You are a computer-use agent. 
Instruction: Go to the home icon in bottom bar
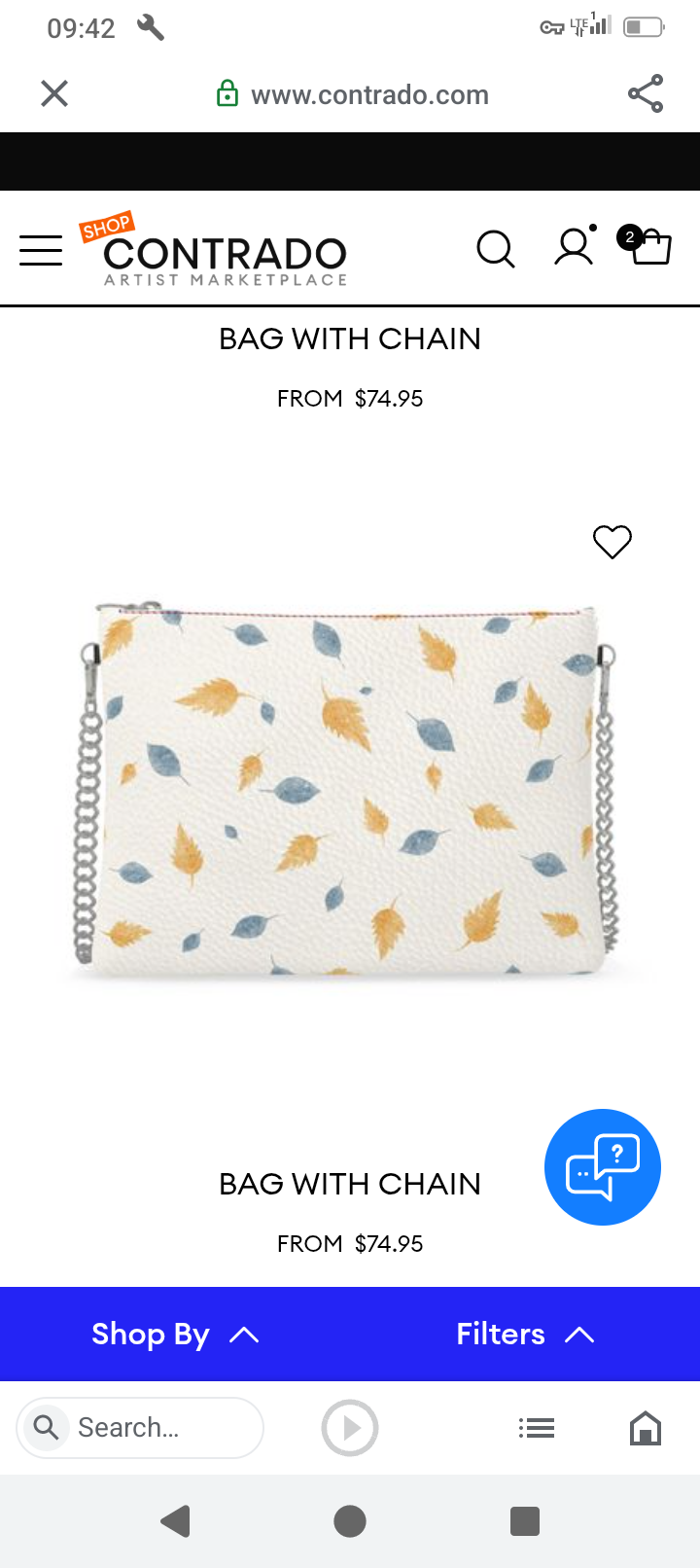pyautogui.click(x=646, y=1428)
